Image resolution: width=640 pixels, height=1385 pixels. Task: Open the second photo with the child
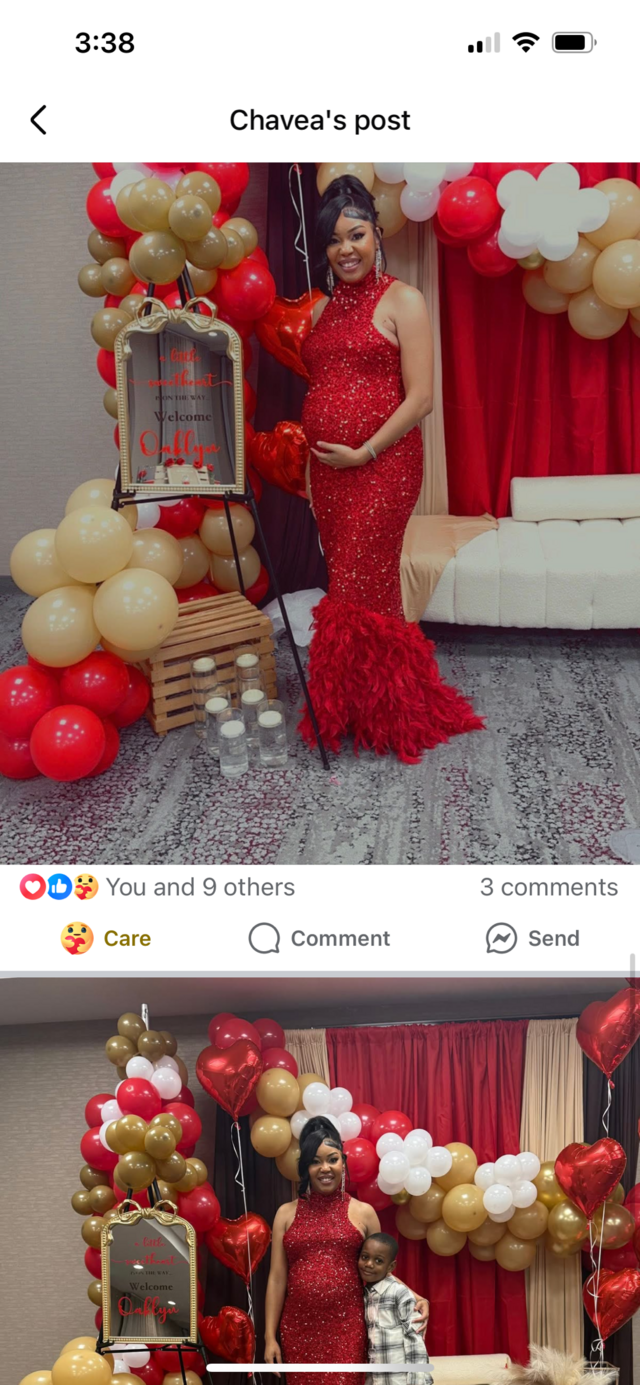(x=320, y=1180)
